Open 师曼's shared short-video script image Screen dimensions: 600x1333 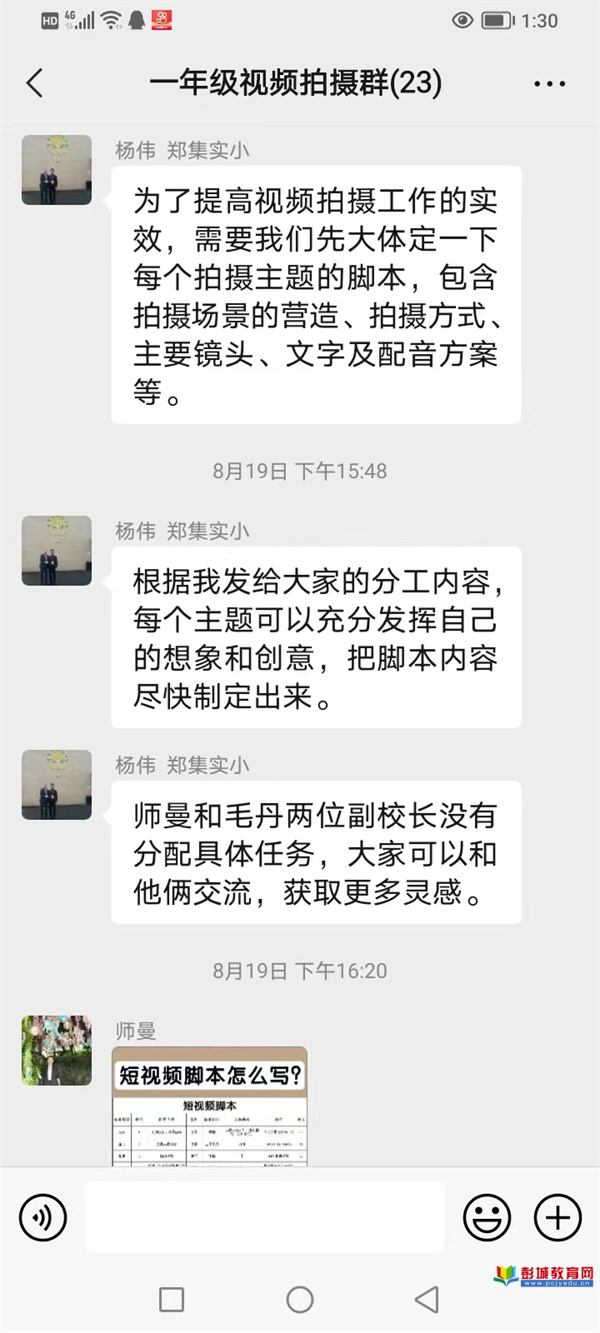pyautogui.click(x=209, y=1105)
